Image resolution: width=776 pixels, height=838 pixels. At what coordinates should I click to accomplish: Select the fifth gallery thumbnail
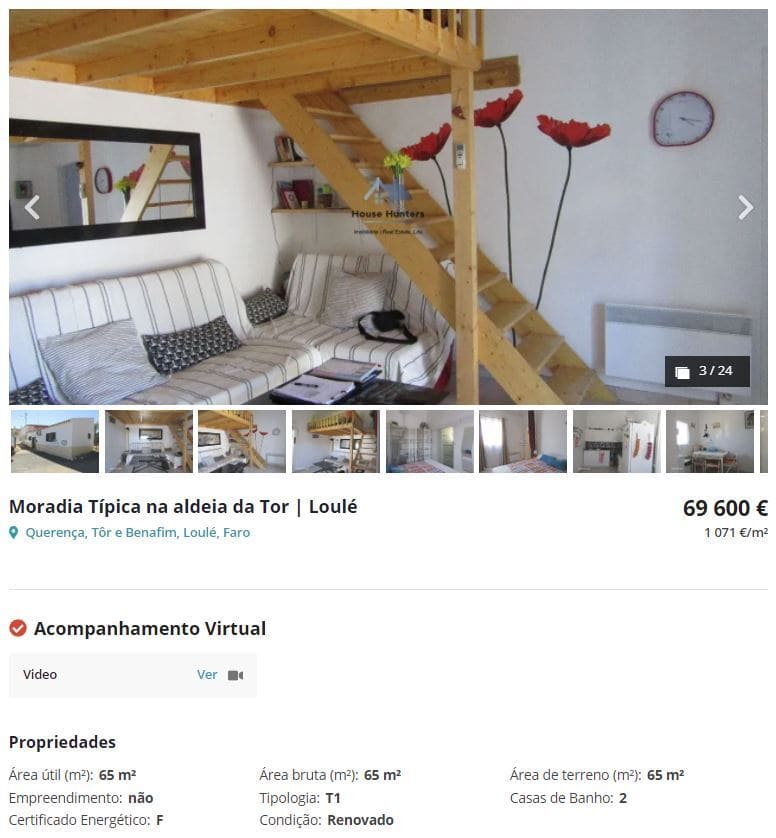(x=429, y=441)
